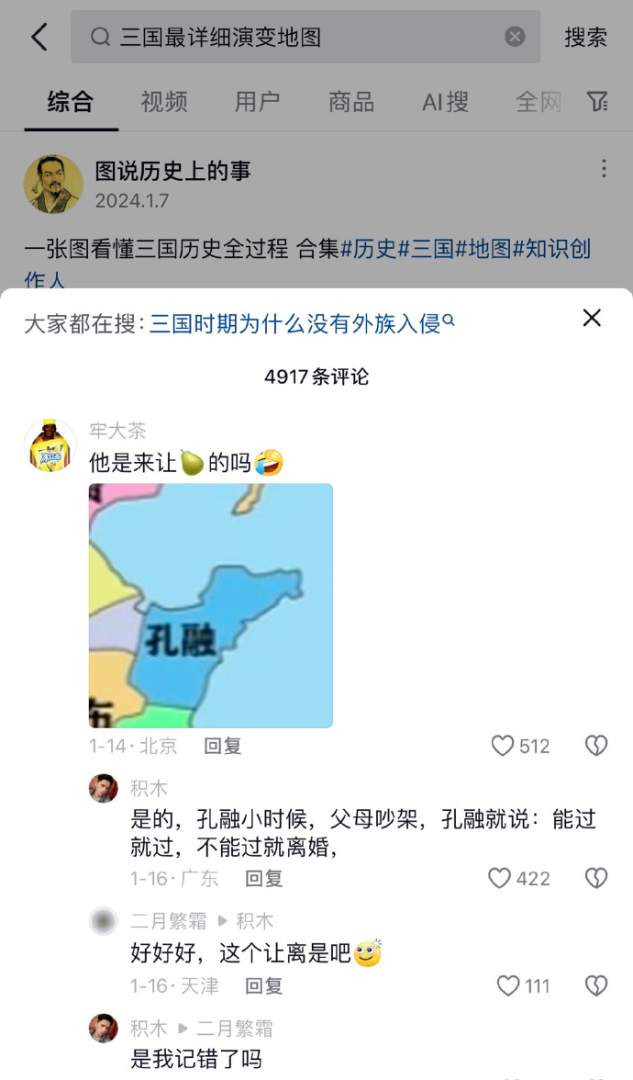The image size is (633, 1080).
Task: Open overflow menu for 图说历史上的事 post
Action: coord(603,169)
